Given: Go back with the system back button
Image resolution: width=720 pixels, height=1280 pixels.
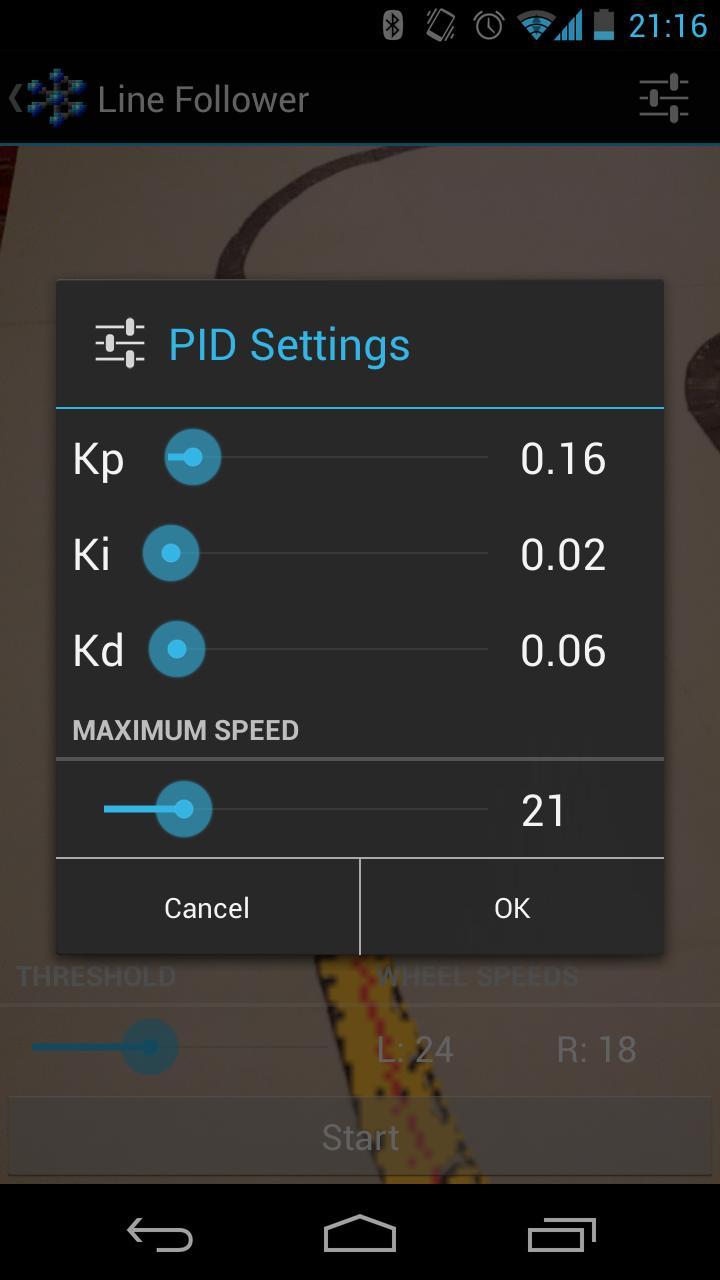Looking at the screenshot, I should coord(160,1235).
